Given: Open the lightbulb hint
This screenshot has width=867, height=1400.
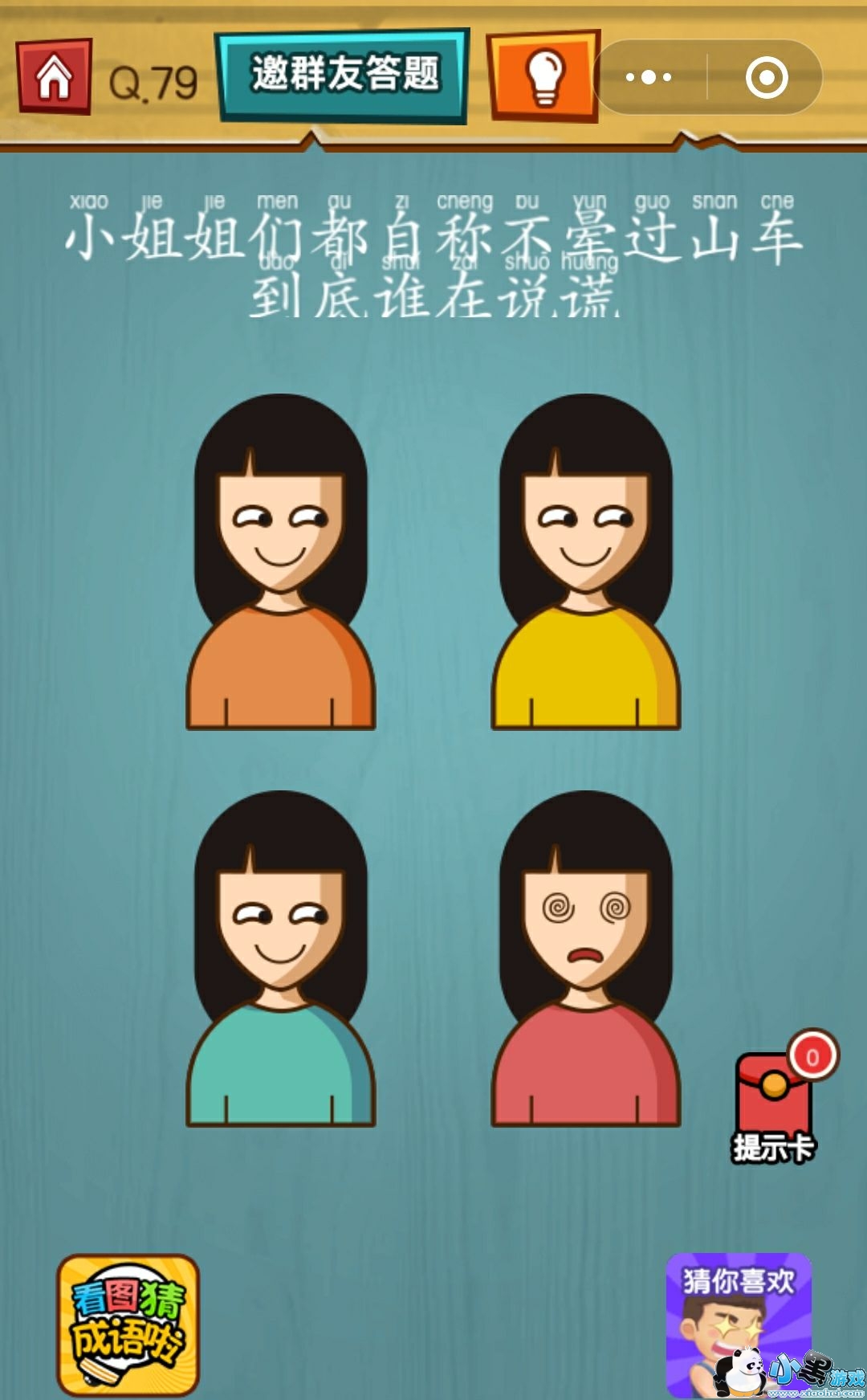Looking at the screenshot, I should (544, 77).
